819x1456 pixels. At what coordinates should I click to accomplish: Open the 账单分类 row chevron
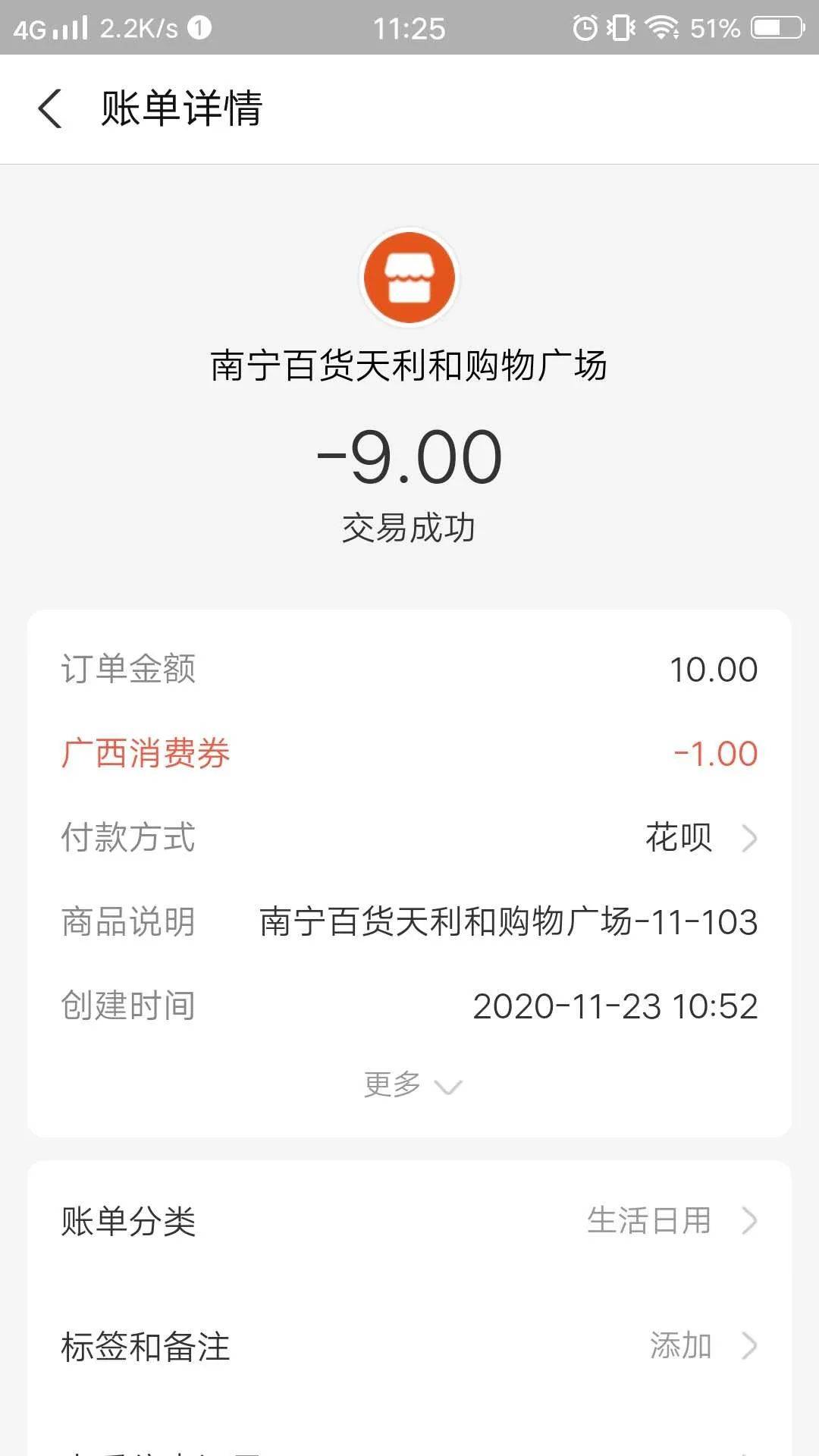point(751,1221)
